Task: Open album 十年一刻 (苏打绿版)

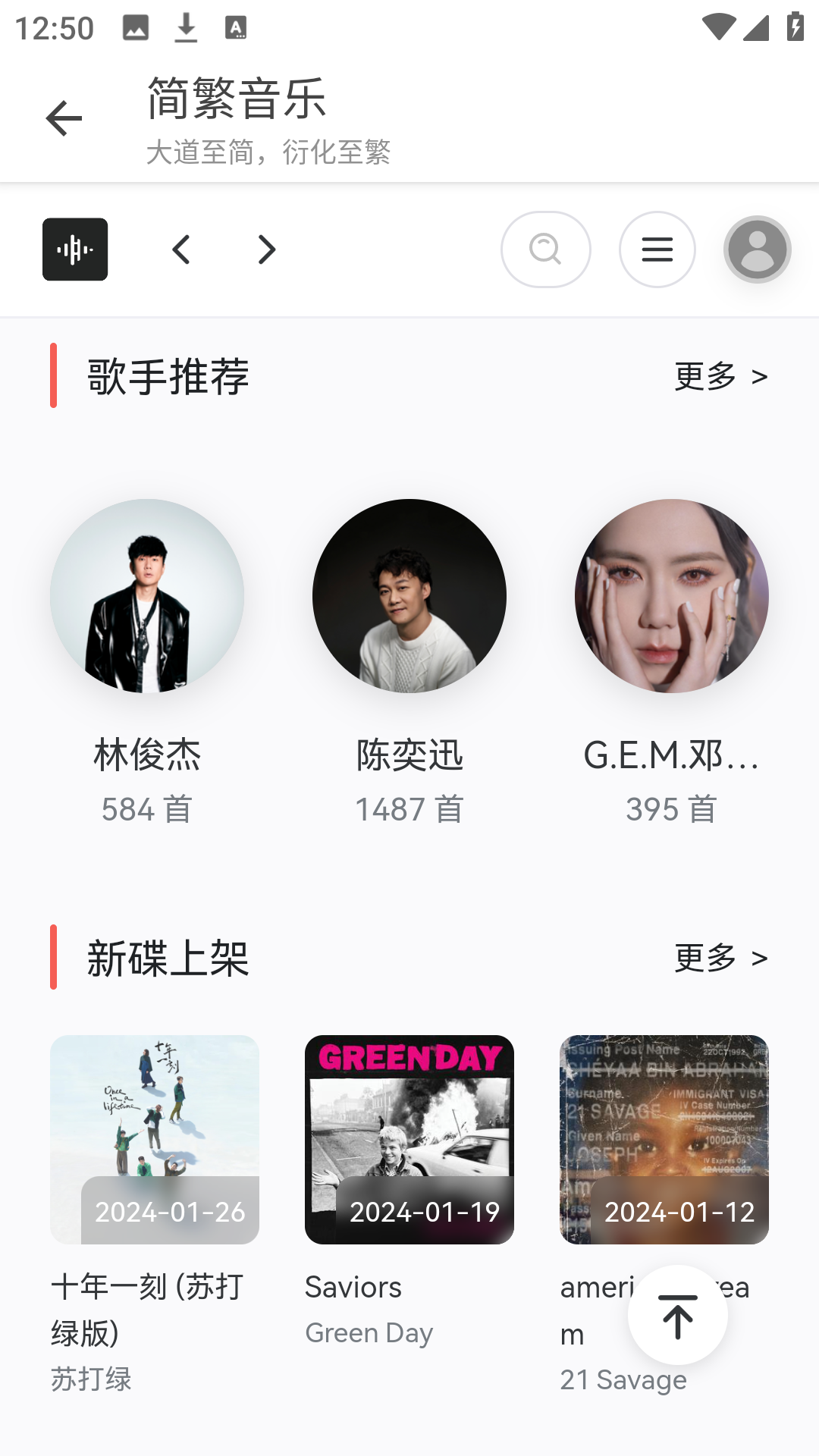Action: [x=155, y=1139]
